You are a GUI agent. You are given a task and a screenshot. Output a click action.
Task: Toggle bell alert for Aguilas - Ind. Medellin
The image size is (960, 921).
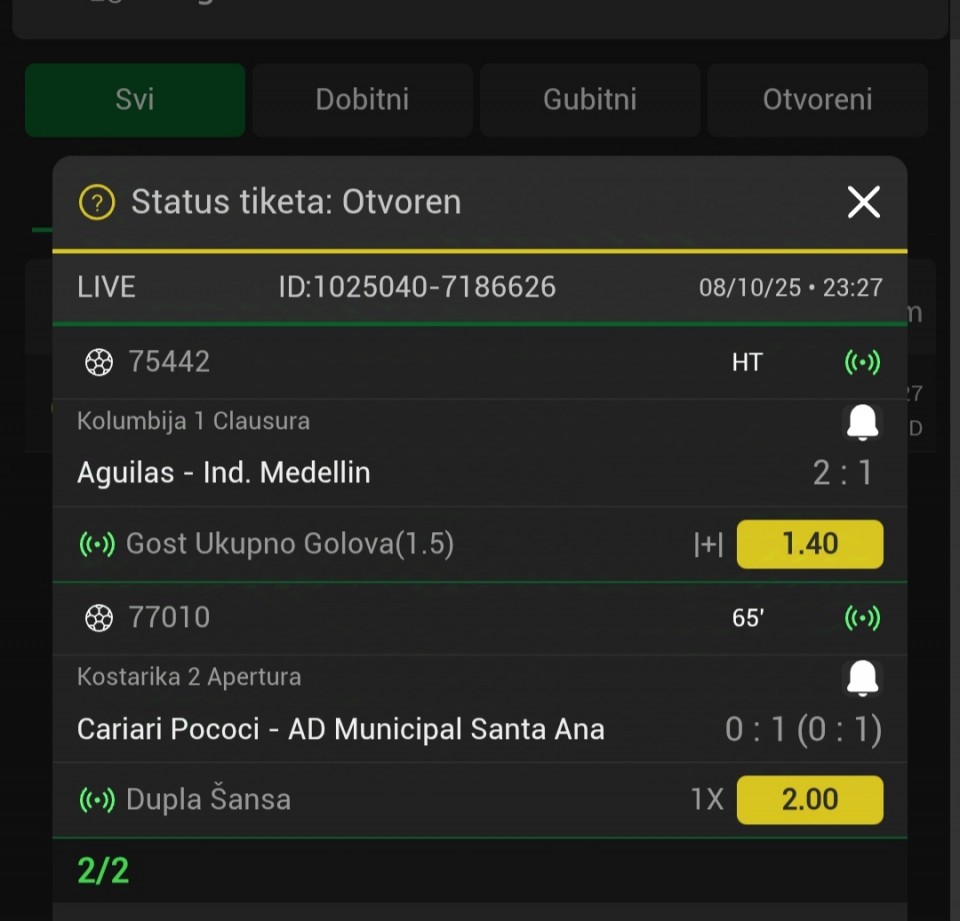[x=862, y=423]
